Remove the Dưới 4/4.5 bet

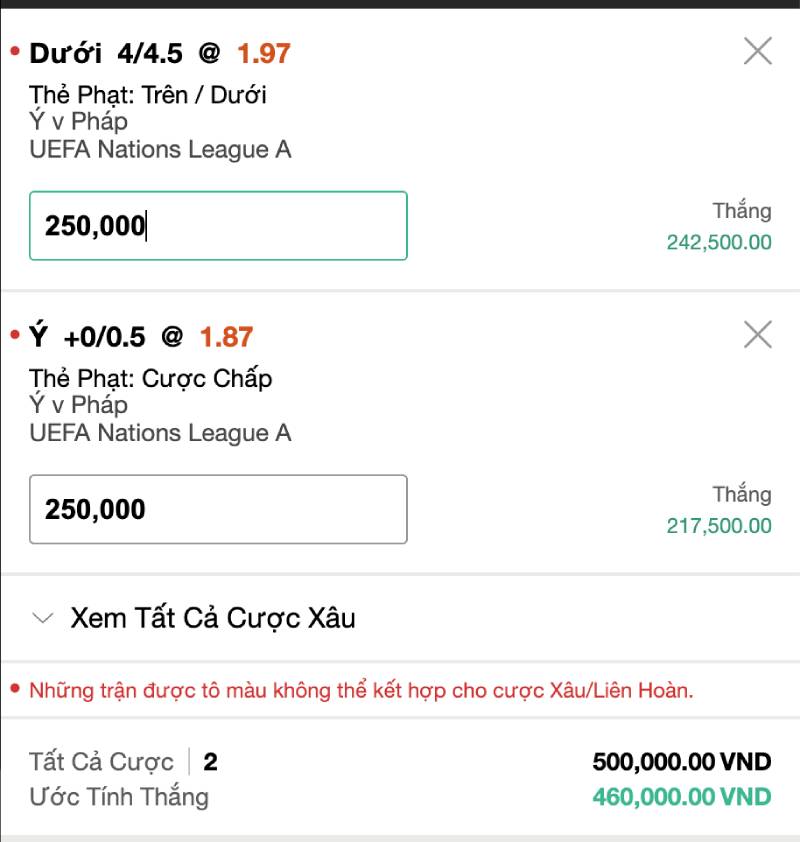(758, 51)
